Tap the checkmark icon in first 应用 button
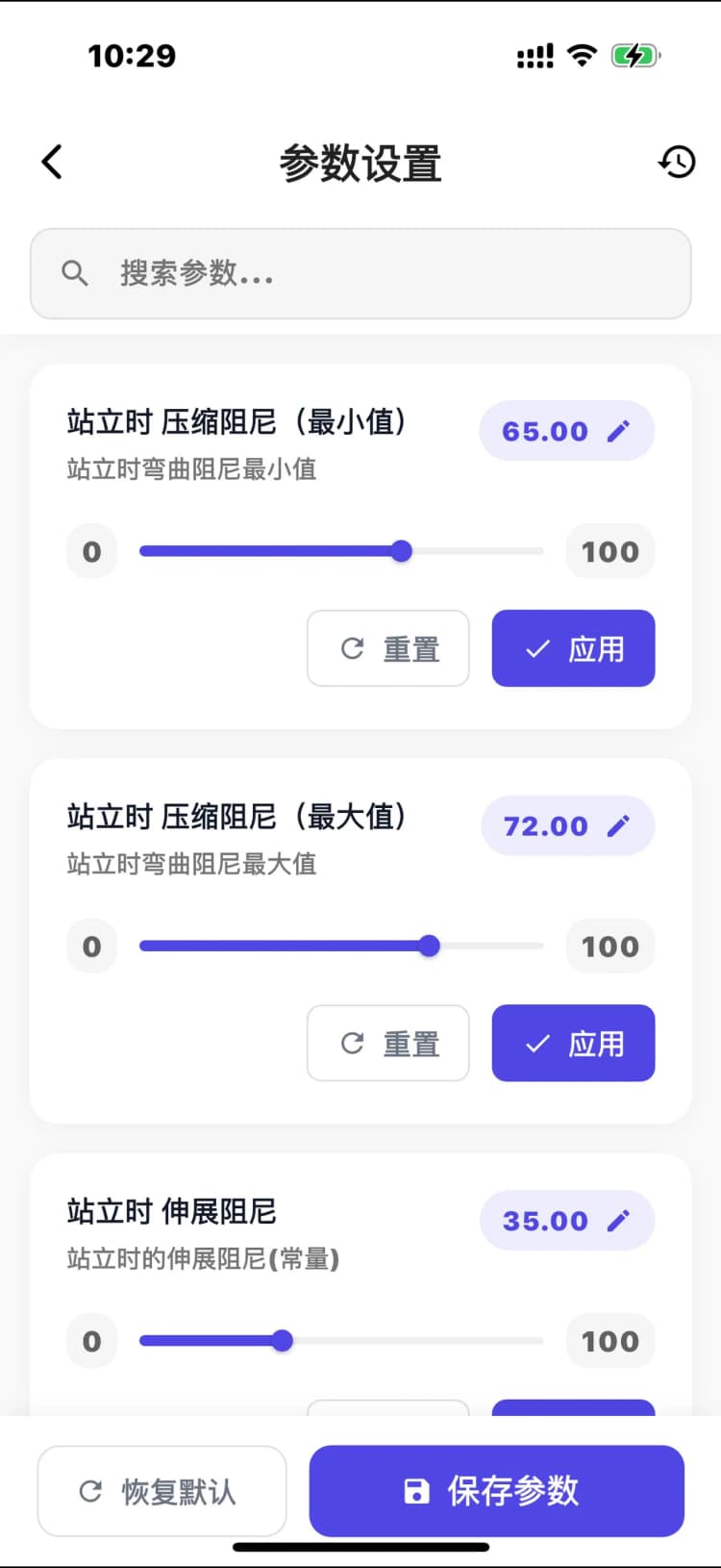721x1568 pixels. click(x=537, y=648)
